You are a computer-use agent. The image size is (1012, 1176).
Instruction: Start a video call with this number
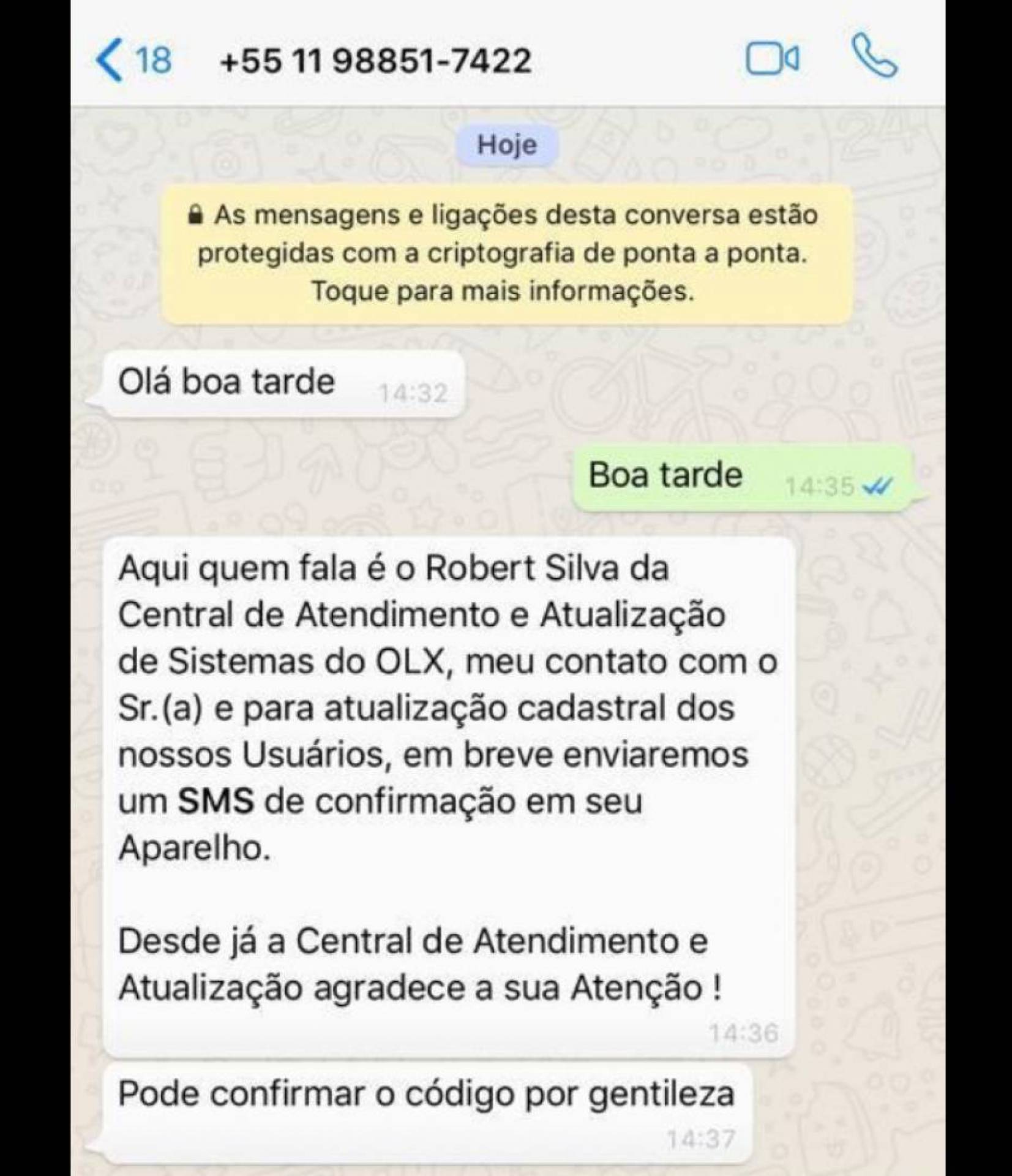(x=772, y=59)
